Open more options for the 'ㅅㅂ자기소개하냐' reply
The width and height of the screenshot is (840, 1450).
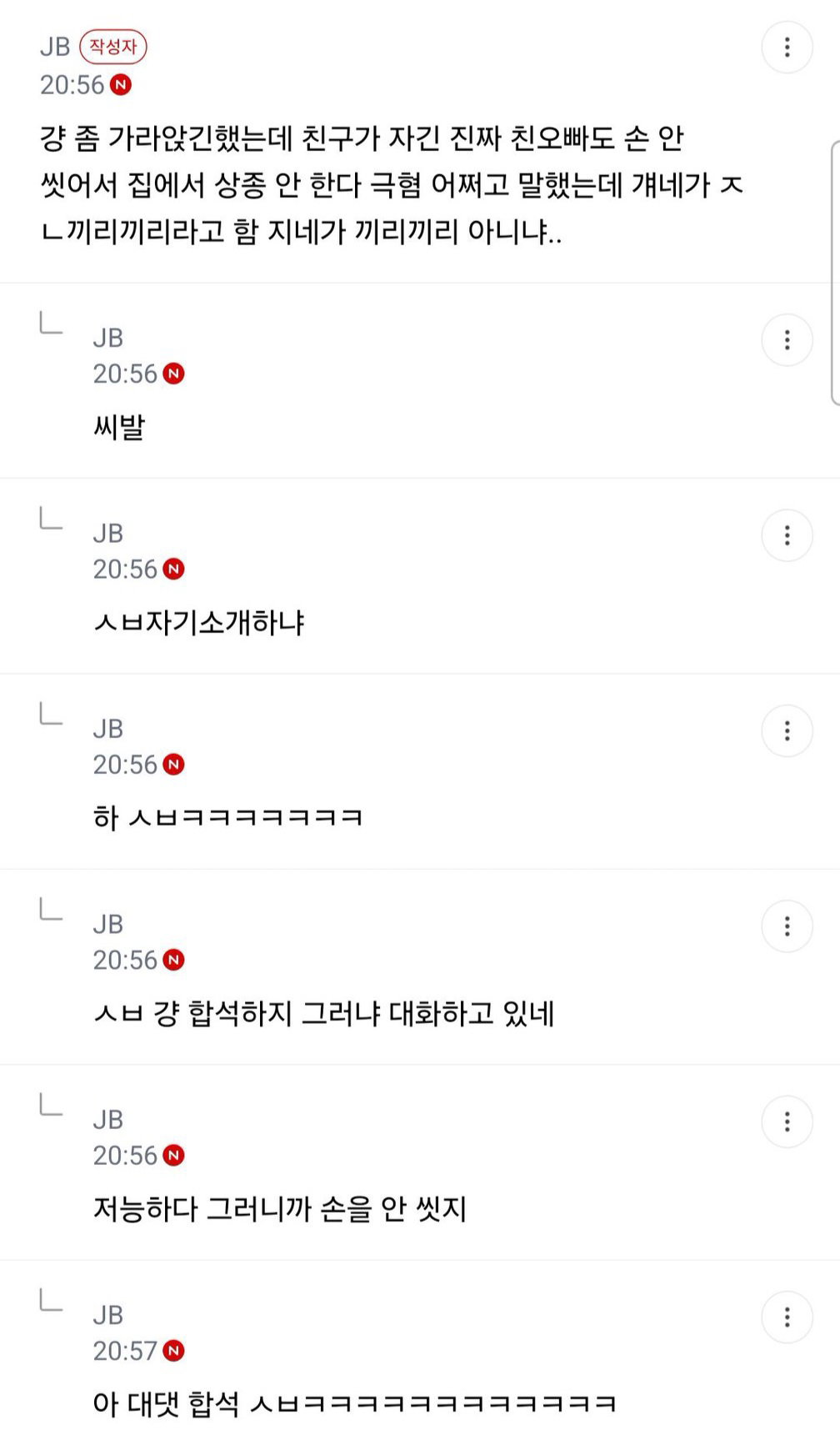[x=787, y=535]
